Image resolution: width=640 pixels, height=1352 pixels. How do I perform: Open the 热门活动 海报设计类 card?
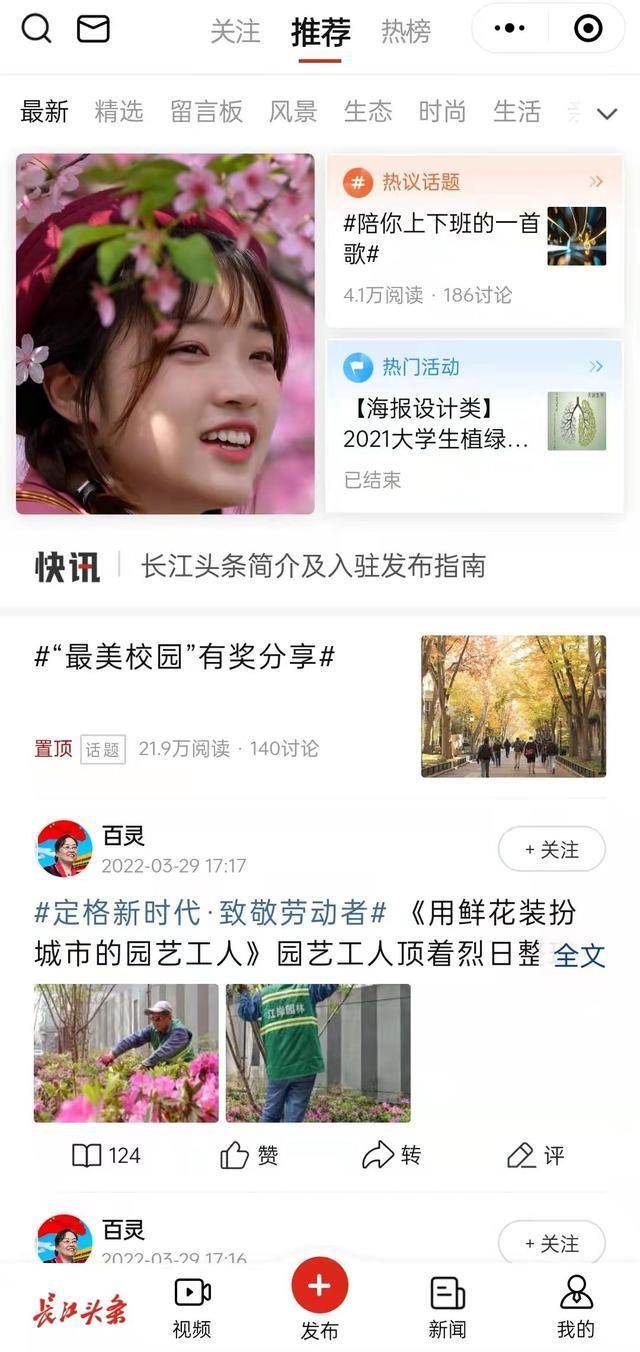pos(474,426)
